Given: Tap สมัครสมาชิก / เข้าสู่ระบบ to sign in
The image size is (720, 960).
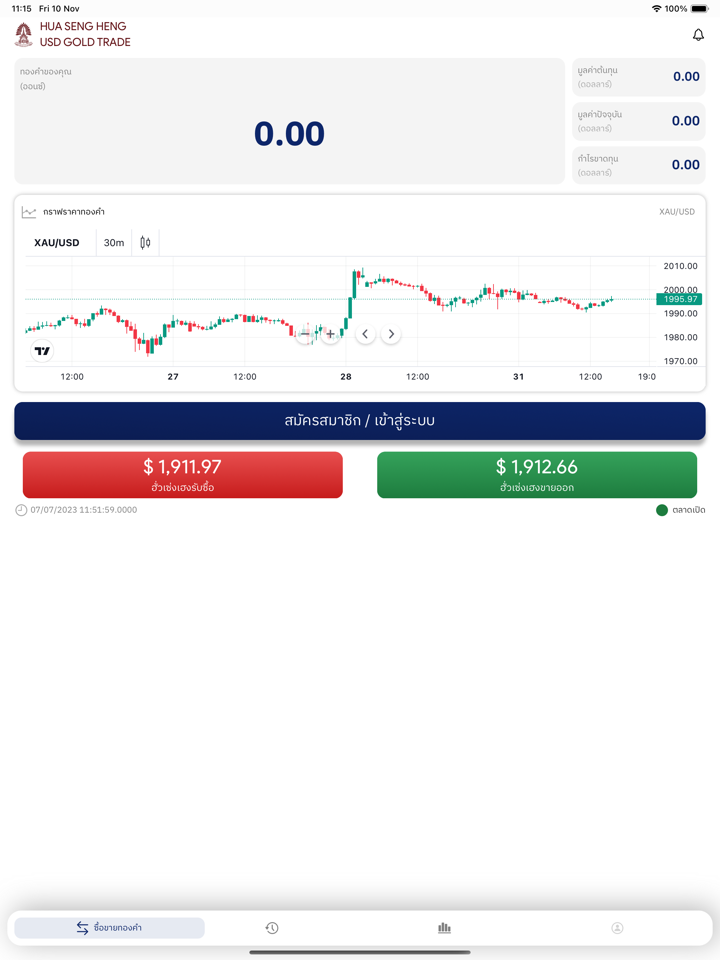Looking at the screenshot, I should click(360, 421).
